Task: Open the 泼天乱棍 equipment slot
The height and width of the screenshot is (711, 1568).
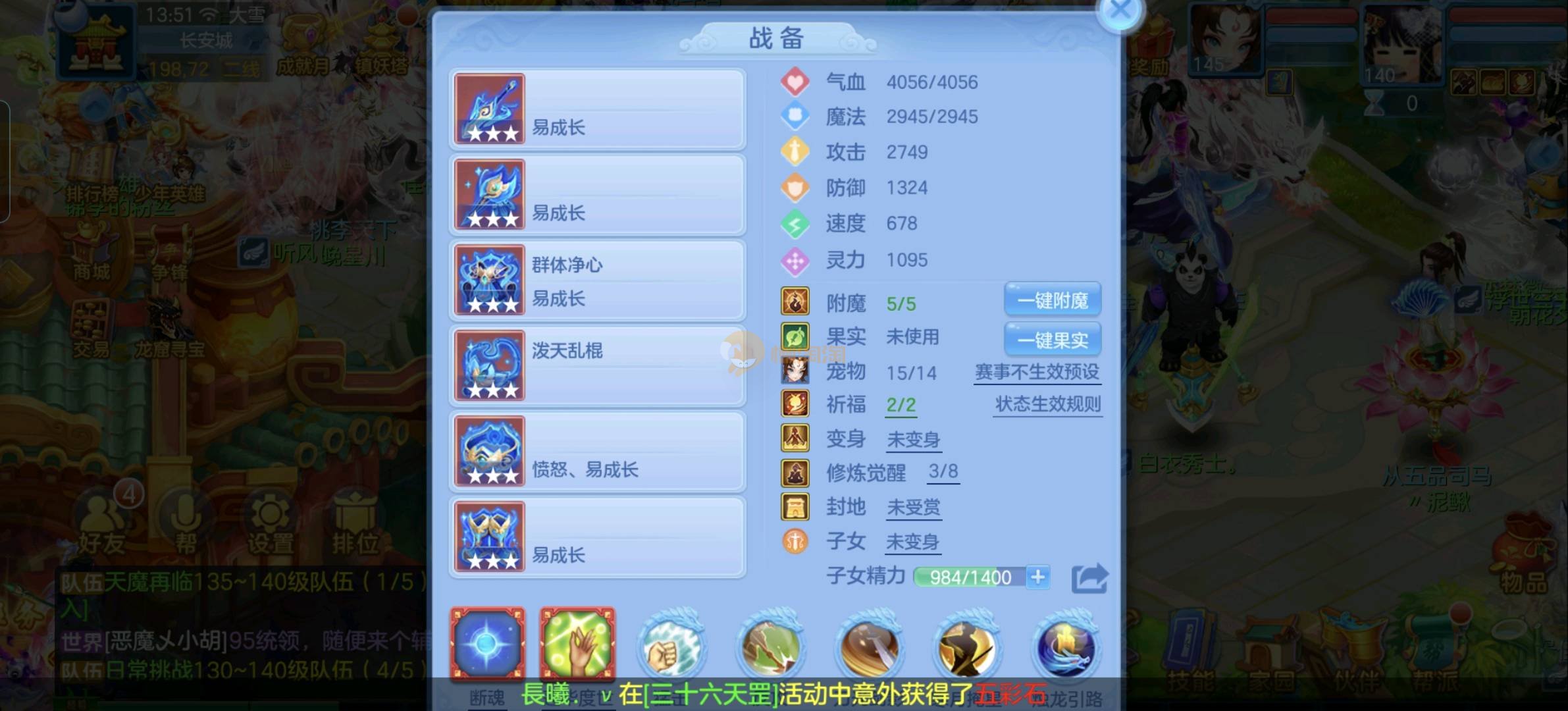Action: [x=597, y=366]
